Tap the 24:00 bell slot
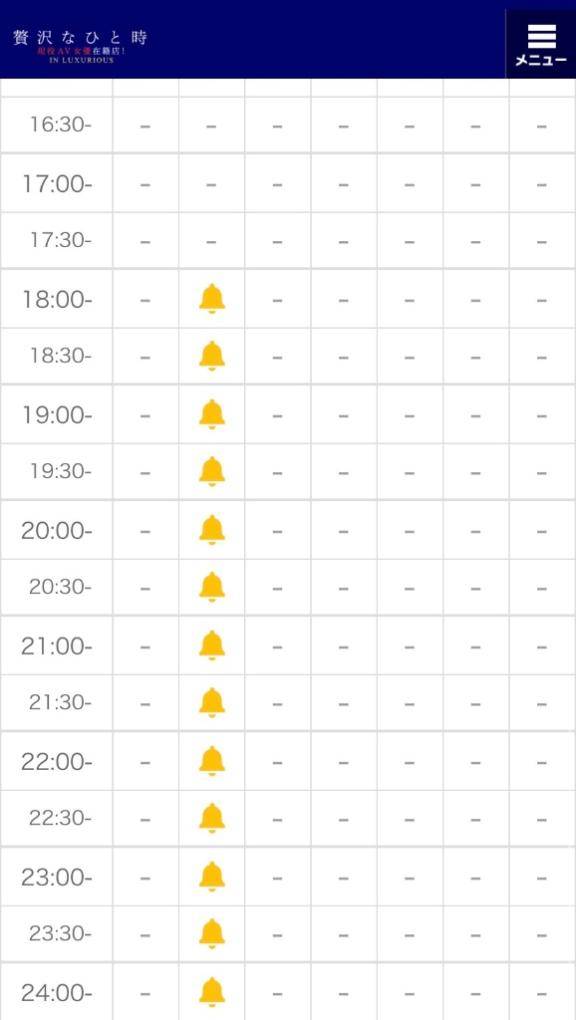576x1020 pixels. pos(212,993)
